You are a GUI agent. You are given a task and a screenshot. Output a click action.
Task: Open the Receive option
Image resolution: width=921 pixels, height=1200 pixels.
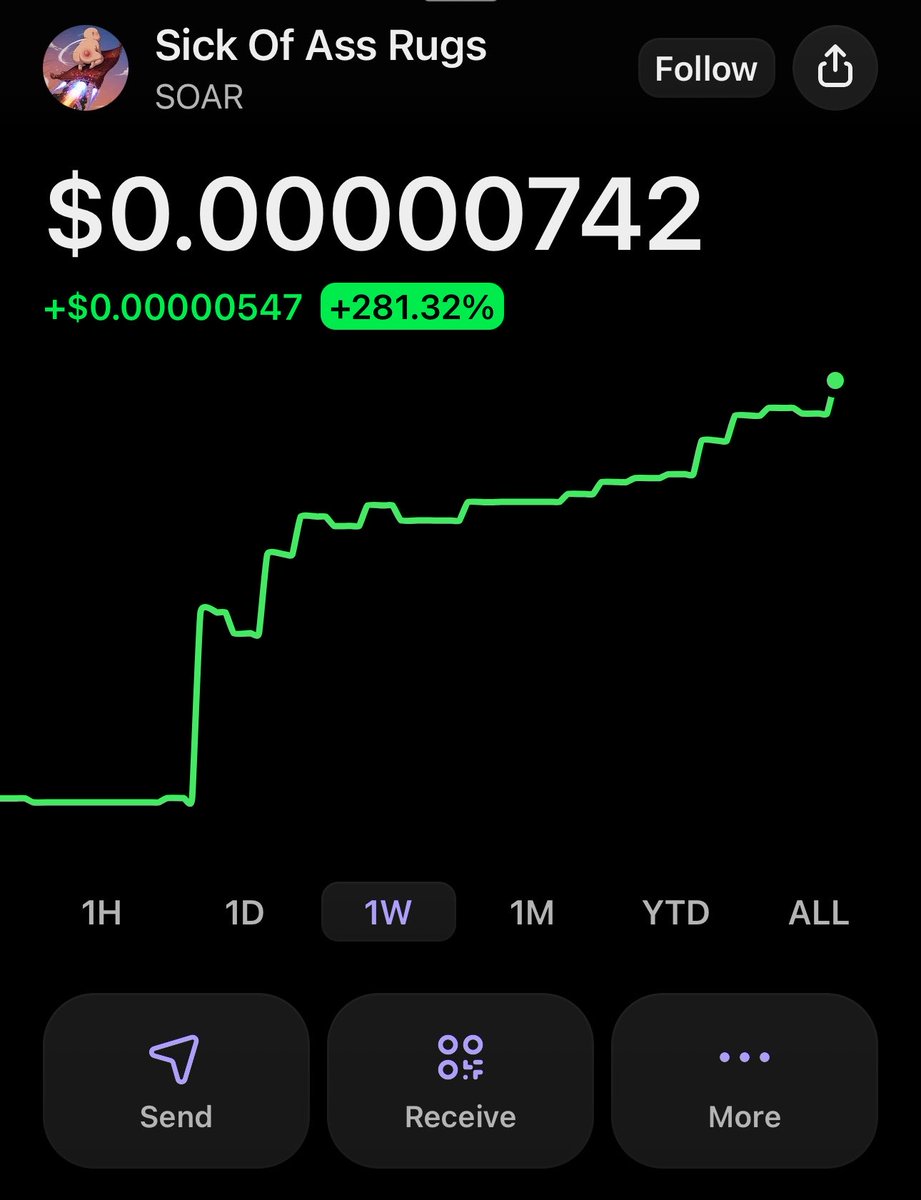pyautogui.click(x=460, y=1082)
